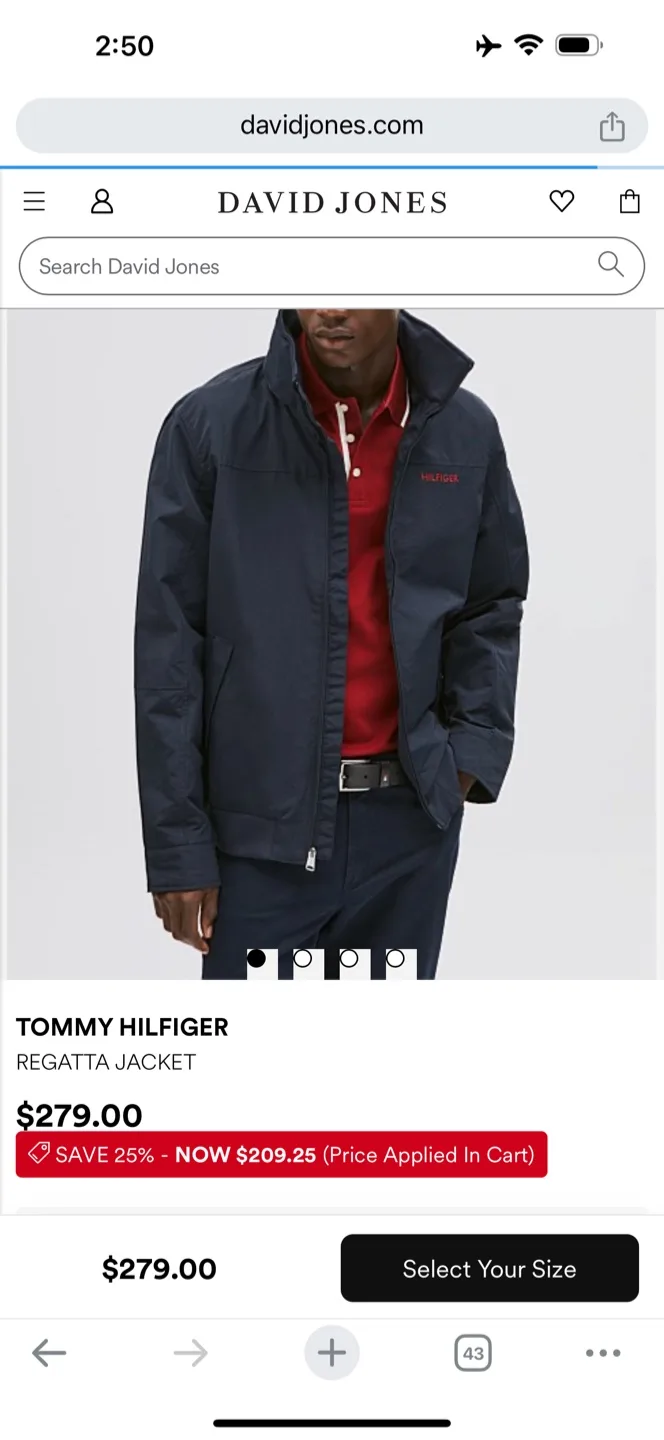
Task: Tap Select Your Size button
Action: point(490,1268)
